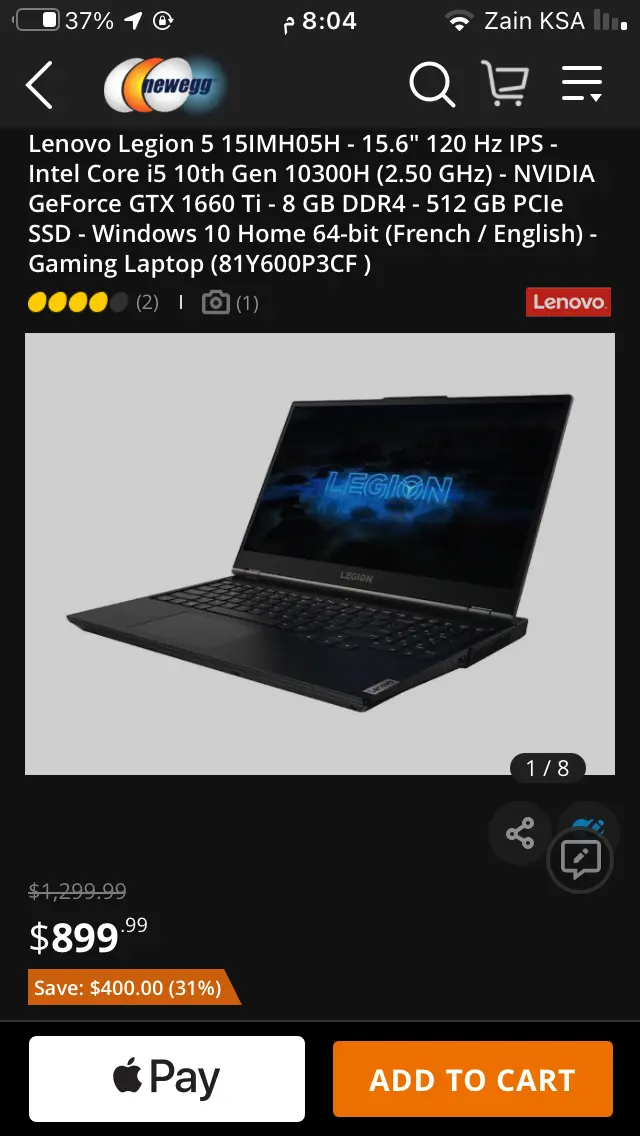Open the search icon

coord(432,85)
